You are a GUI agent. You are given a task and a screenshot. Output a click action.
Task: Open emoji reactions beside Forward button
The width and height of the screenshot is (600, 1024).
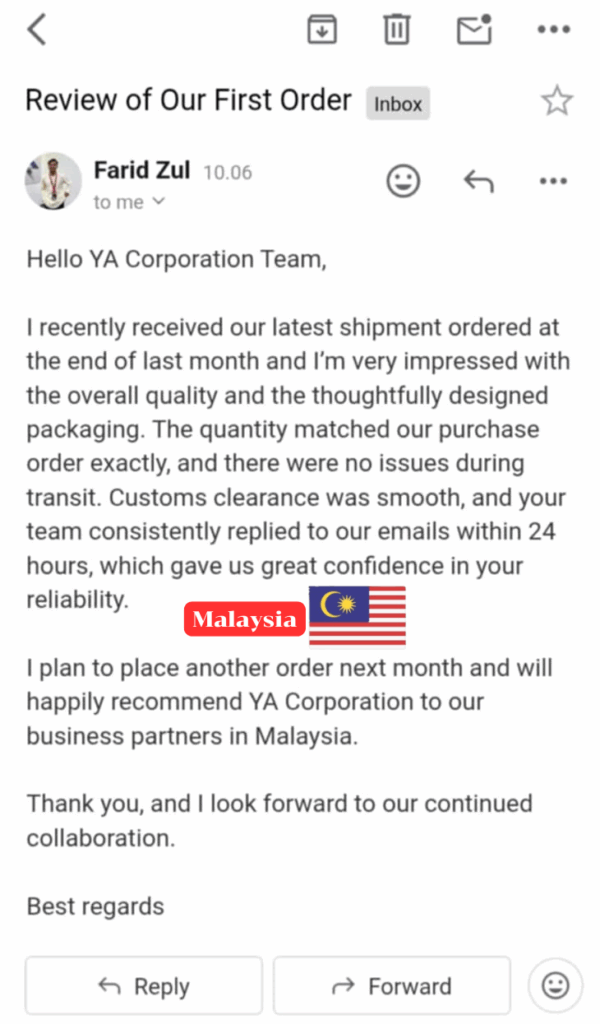pos(555,986)
